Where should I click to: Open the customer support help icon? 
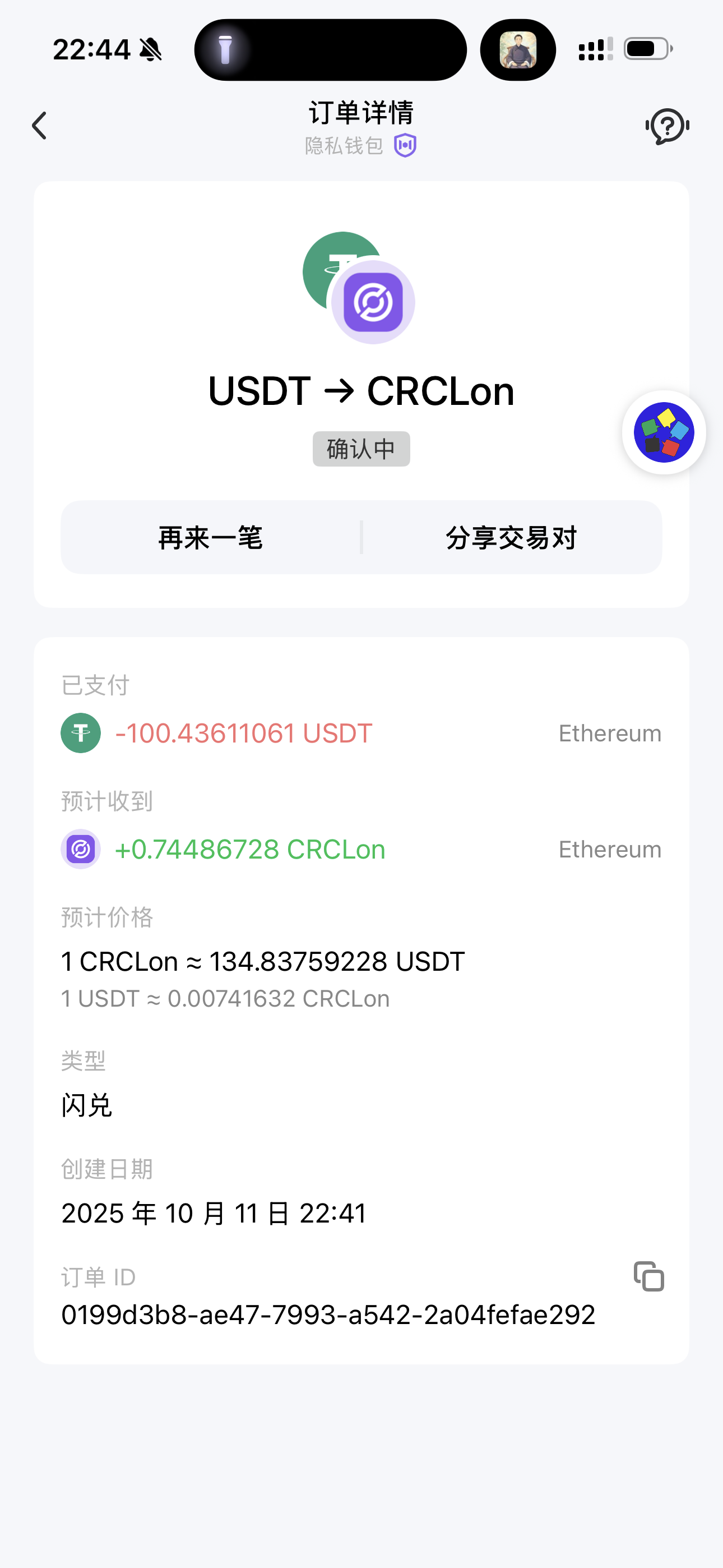[x=667, y=126]
